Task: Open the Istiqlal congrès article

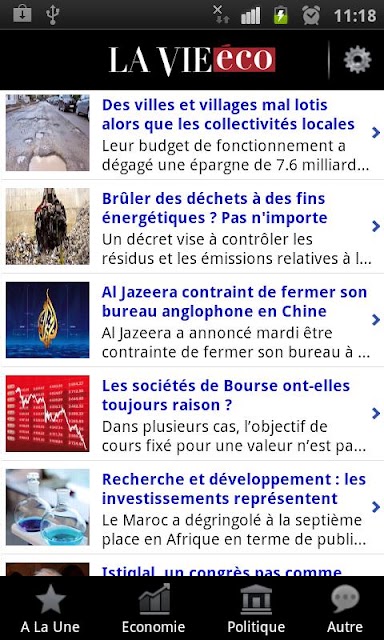Action: coord(192,566)
